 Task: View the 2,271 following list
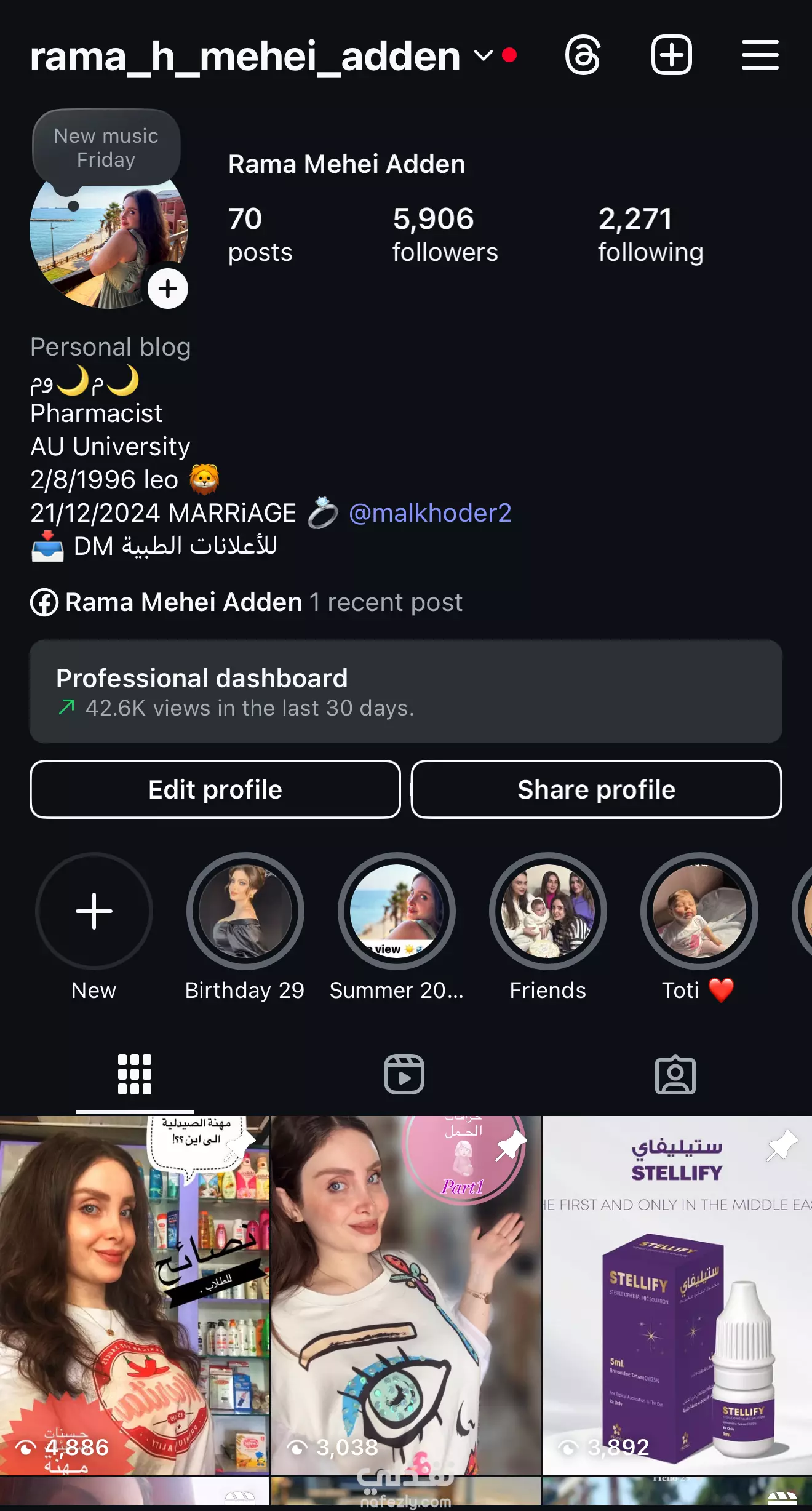click(x=651, y=234)
